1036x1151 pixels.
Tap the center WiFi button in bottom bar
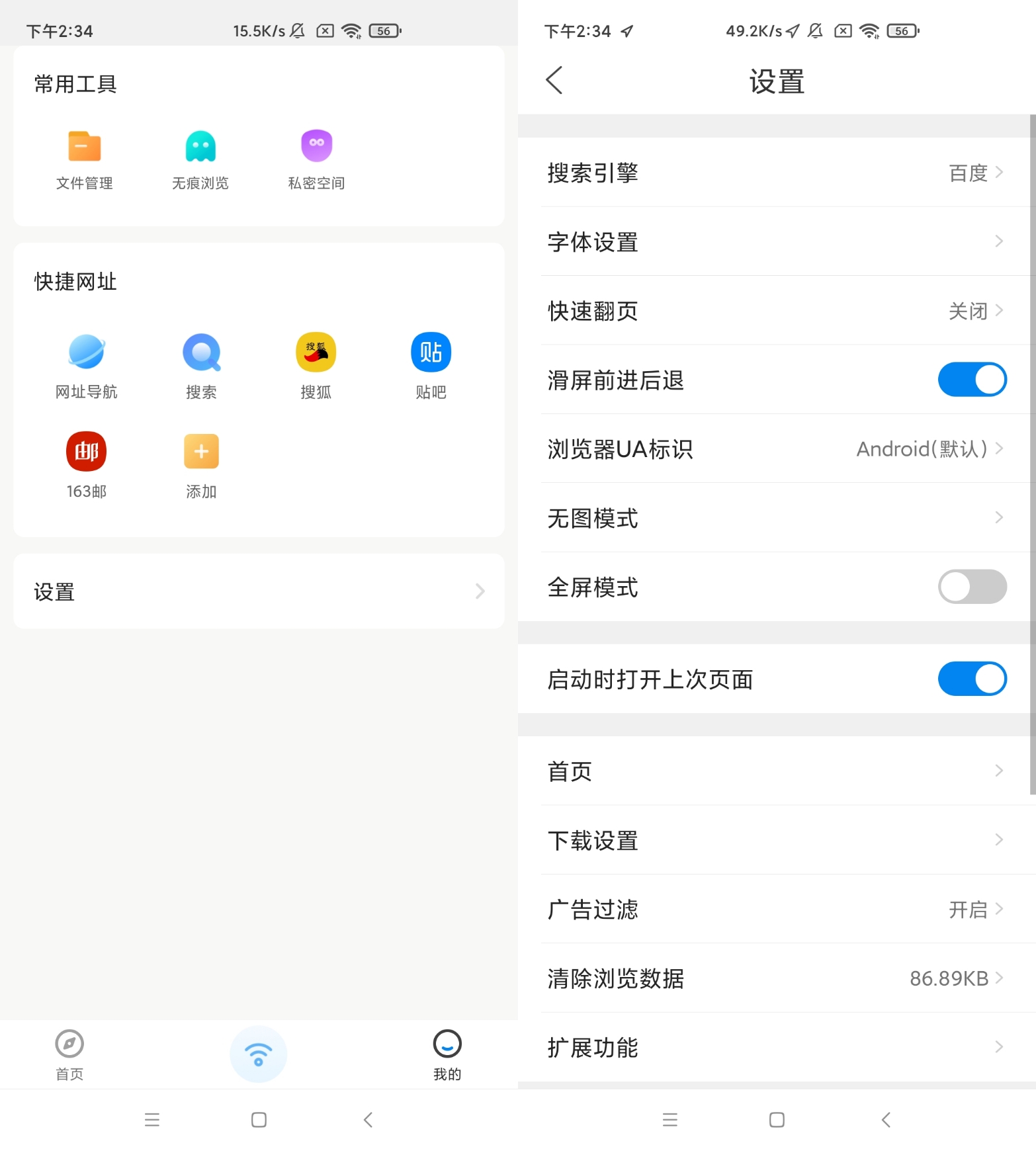(259, 1054)
